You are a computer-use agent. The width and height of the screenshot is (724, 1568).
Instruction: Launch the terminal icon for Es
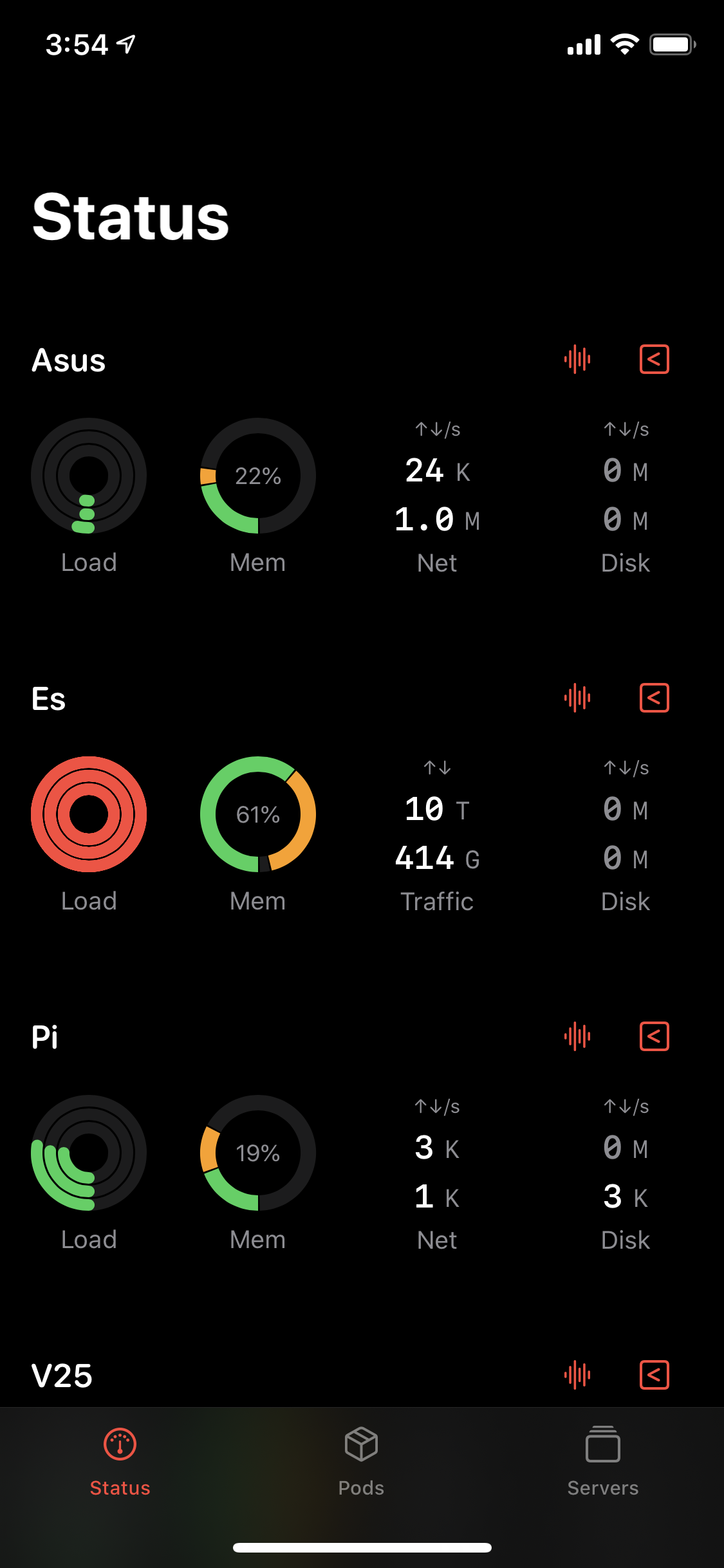(x=654, y=698)
